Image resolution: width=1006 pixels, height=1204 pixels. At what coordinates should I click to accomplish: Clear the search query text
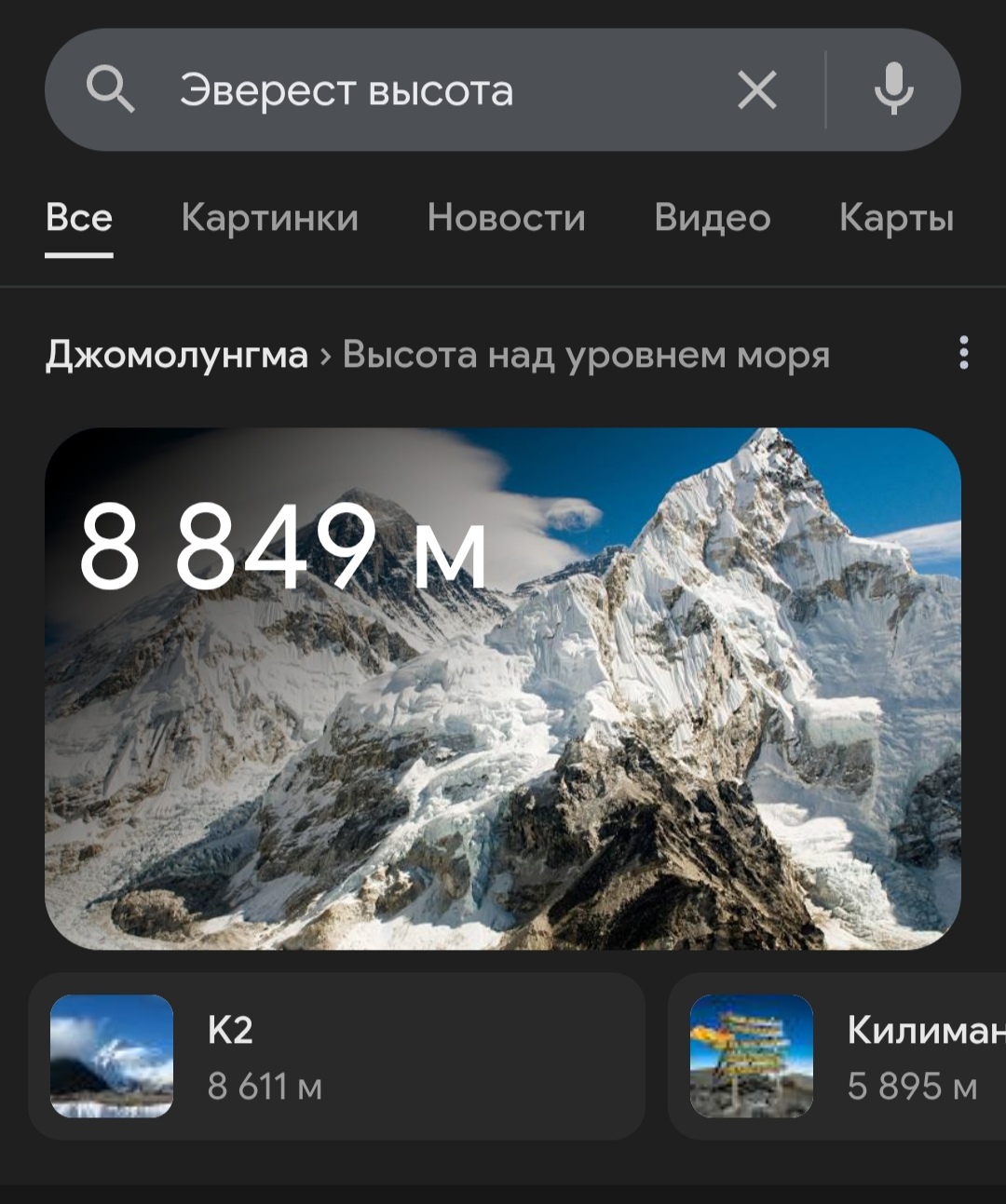[x=756, y=90]
